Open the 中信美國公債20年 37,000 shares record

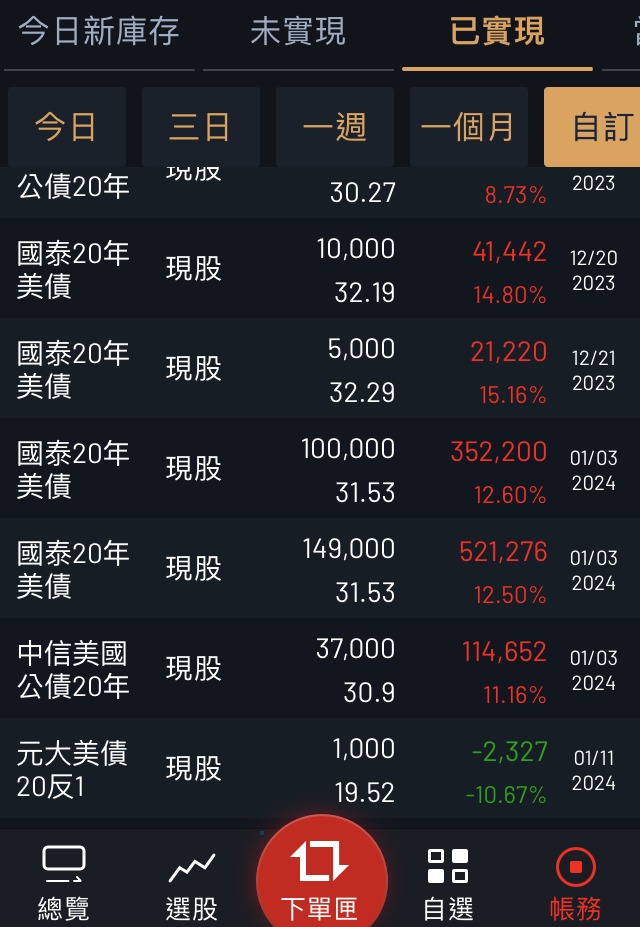(x=320, y=670)
